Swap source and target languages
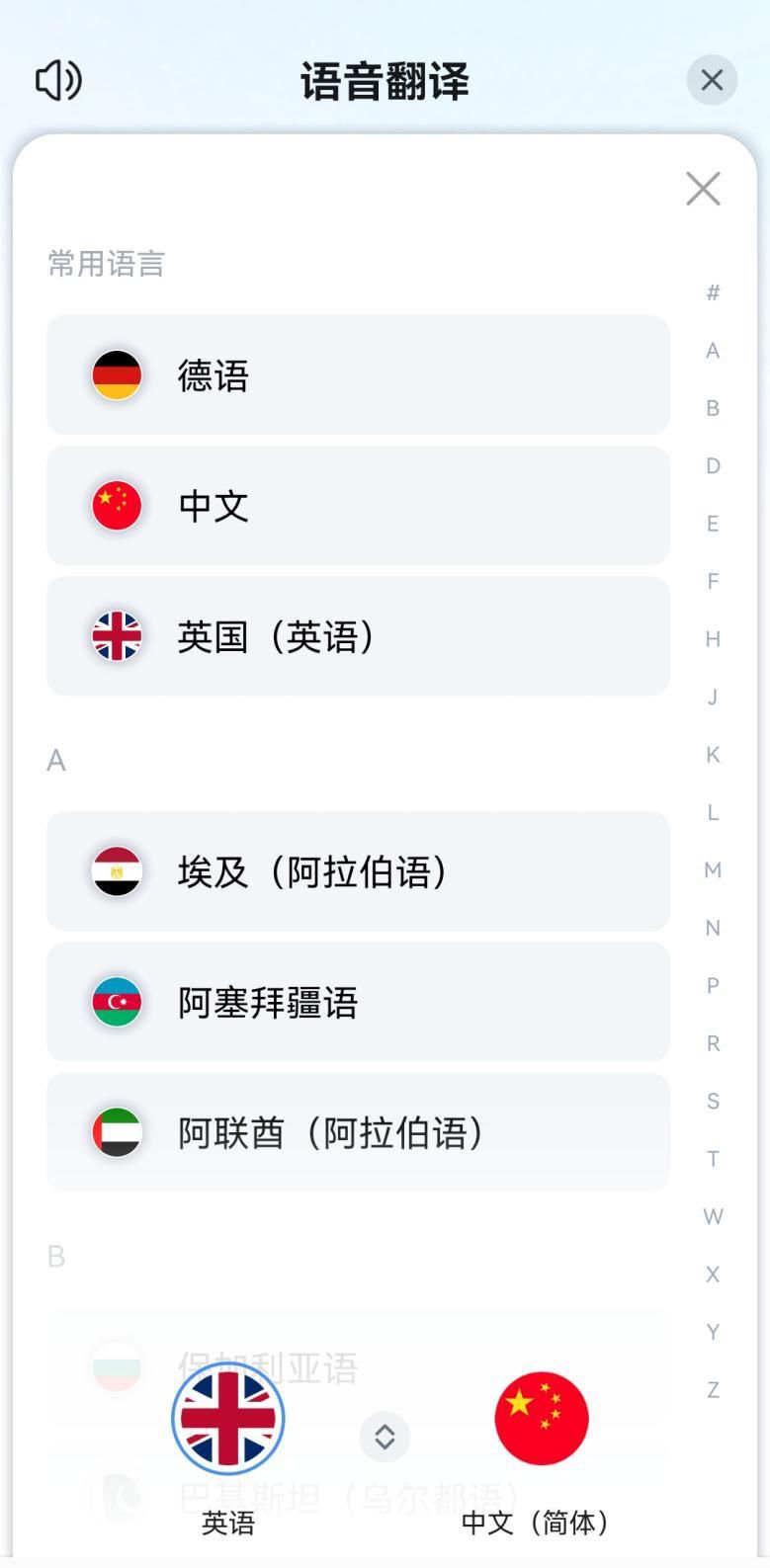This screenshot has width=770, height=1568. coord(385,1437)
